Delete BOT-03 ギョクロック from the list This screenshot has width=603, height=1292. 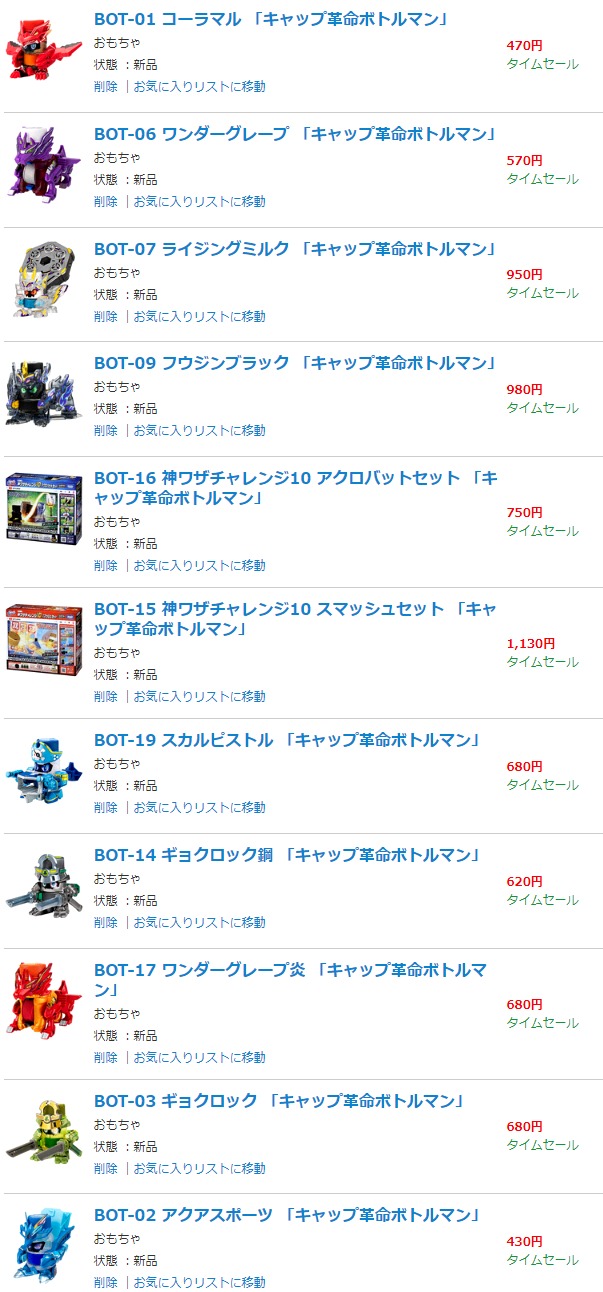[x=105, y=1168]
